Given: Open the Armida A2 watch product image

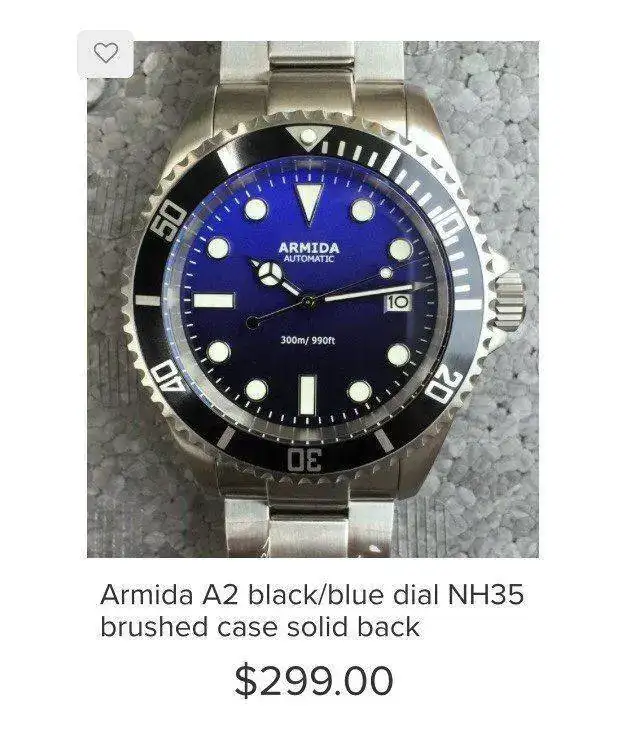Looking at the screenshot, I should (312, 300).
